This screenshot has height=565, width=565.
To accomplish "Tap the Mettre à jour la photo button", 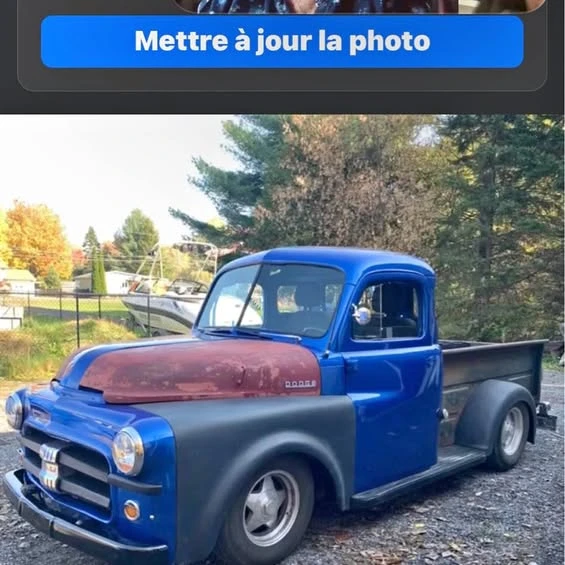I will click(x=282, y=41).
